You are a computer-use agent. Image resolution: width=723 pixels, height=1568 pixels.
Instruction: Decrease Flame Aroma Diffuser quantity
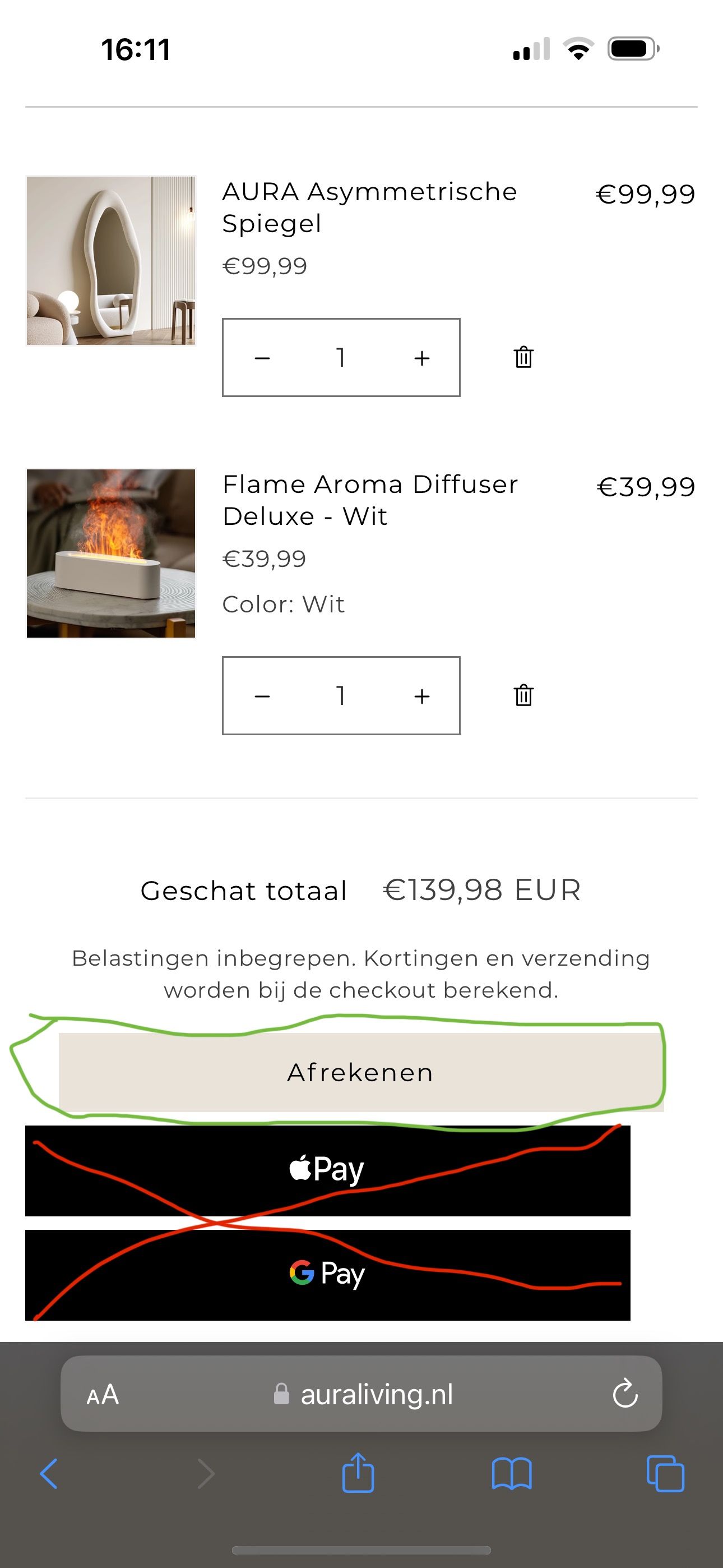[x=262, y=696]
